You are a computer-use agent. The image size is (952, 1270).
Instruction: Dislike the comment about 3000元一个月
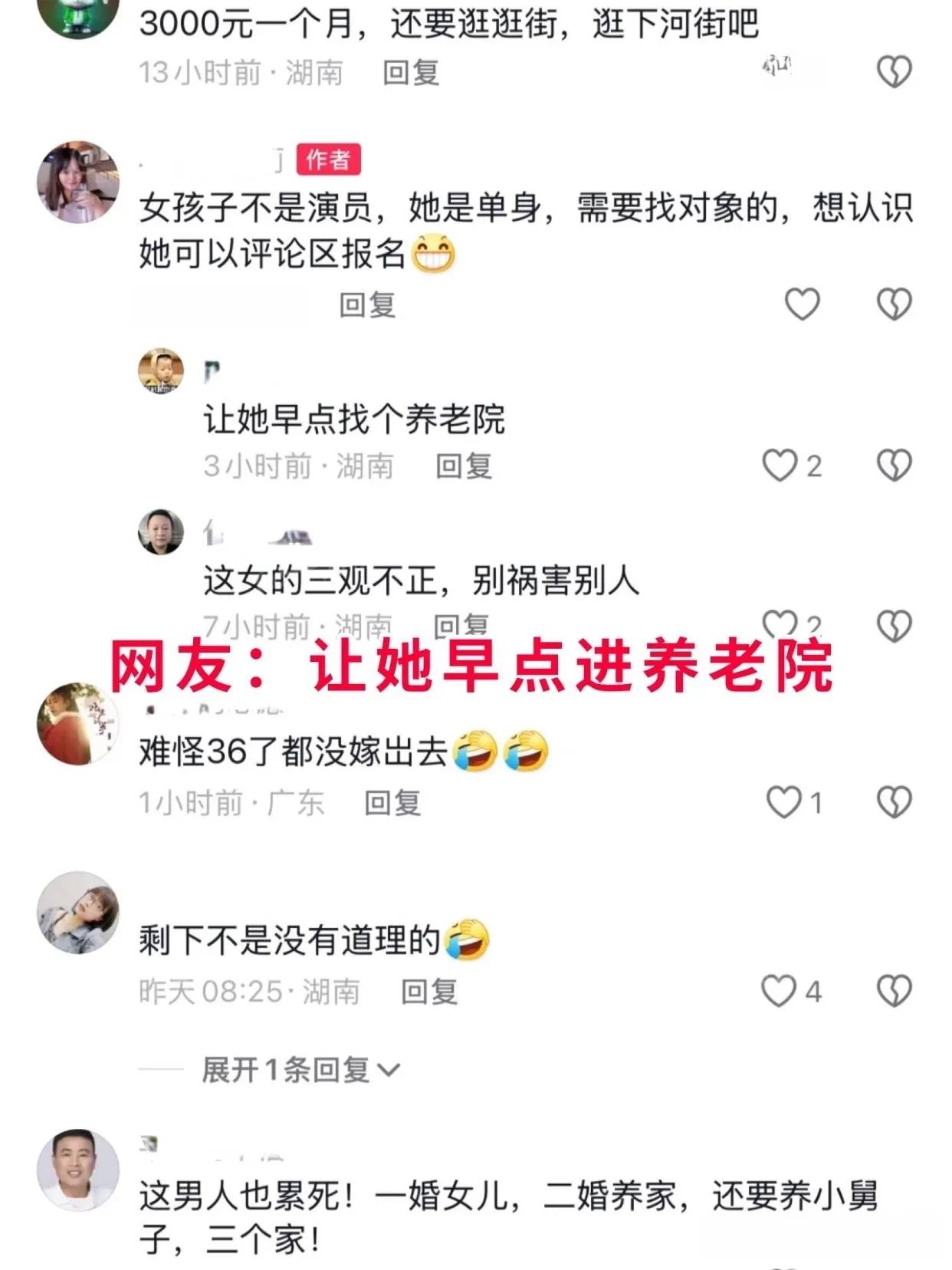click(x=894, y=72)
